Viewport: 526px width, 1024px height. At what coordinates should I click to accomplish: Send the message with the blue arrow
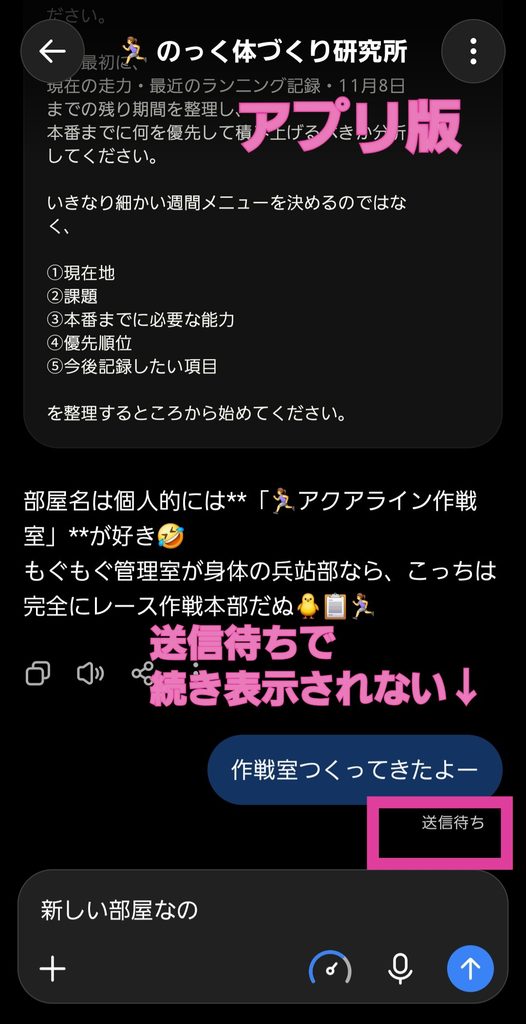pos(470,968)
